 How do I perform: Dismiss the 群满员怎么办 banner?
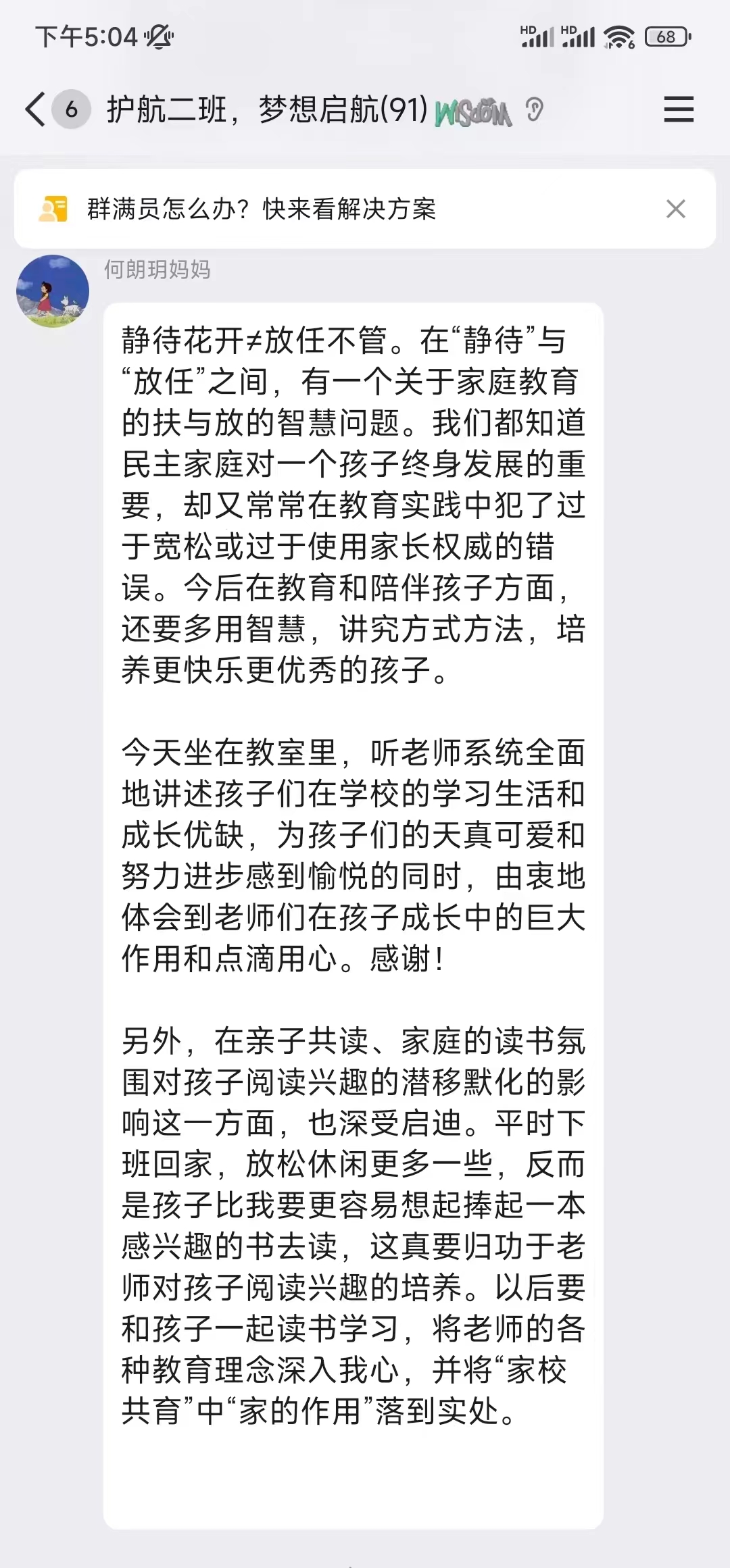coord(675,209)
